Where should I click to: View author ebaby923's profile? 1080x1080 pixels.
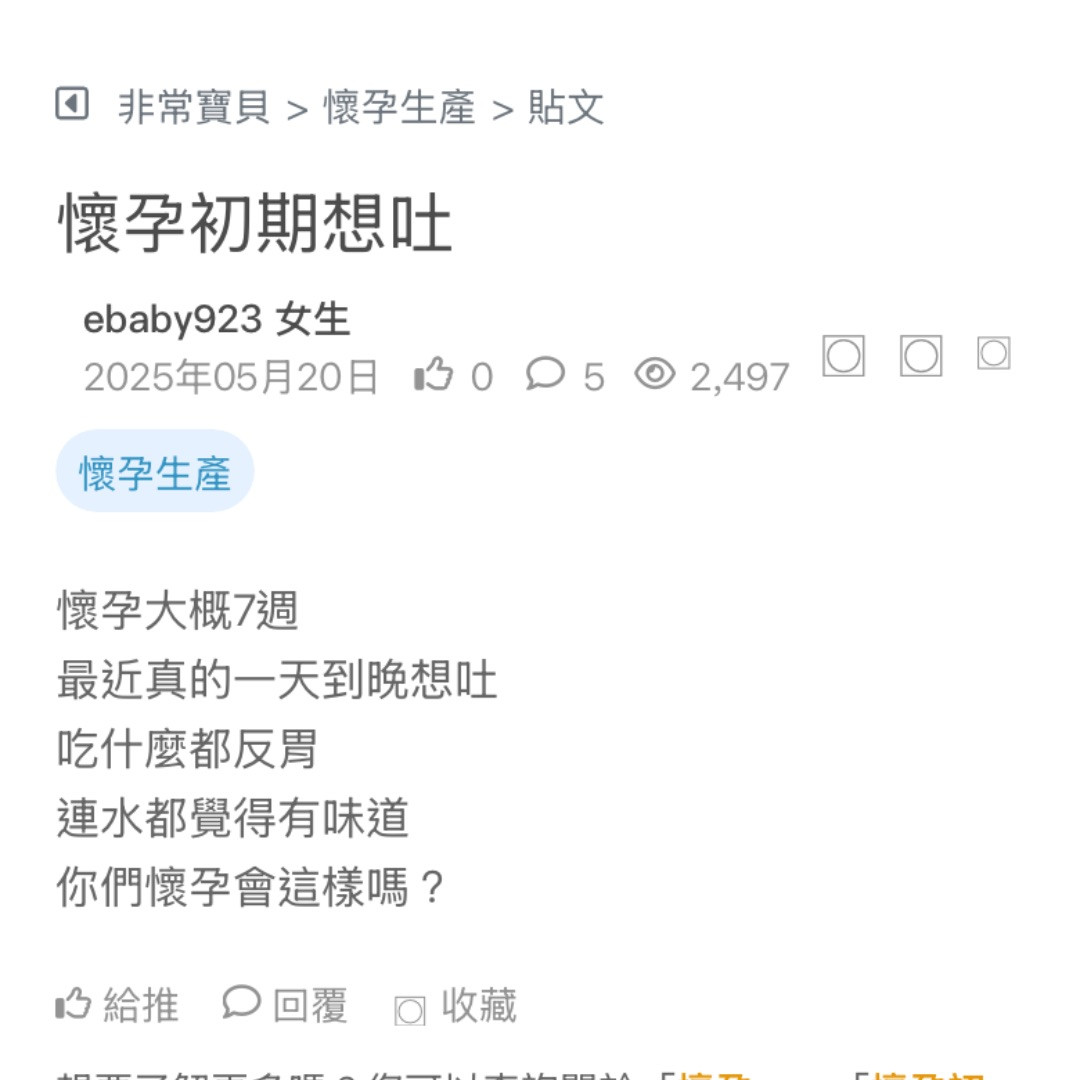pos(172,320)
